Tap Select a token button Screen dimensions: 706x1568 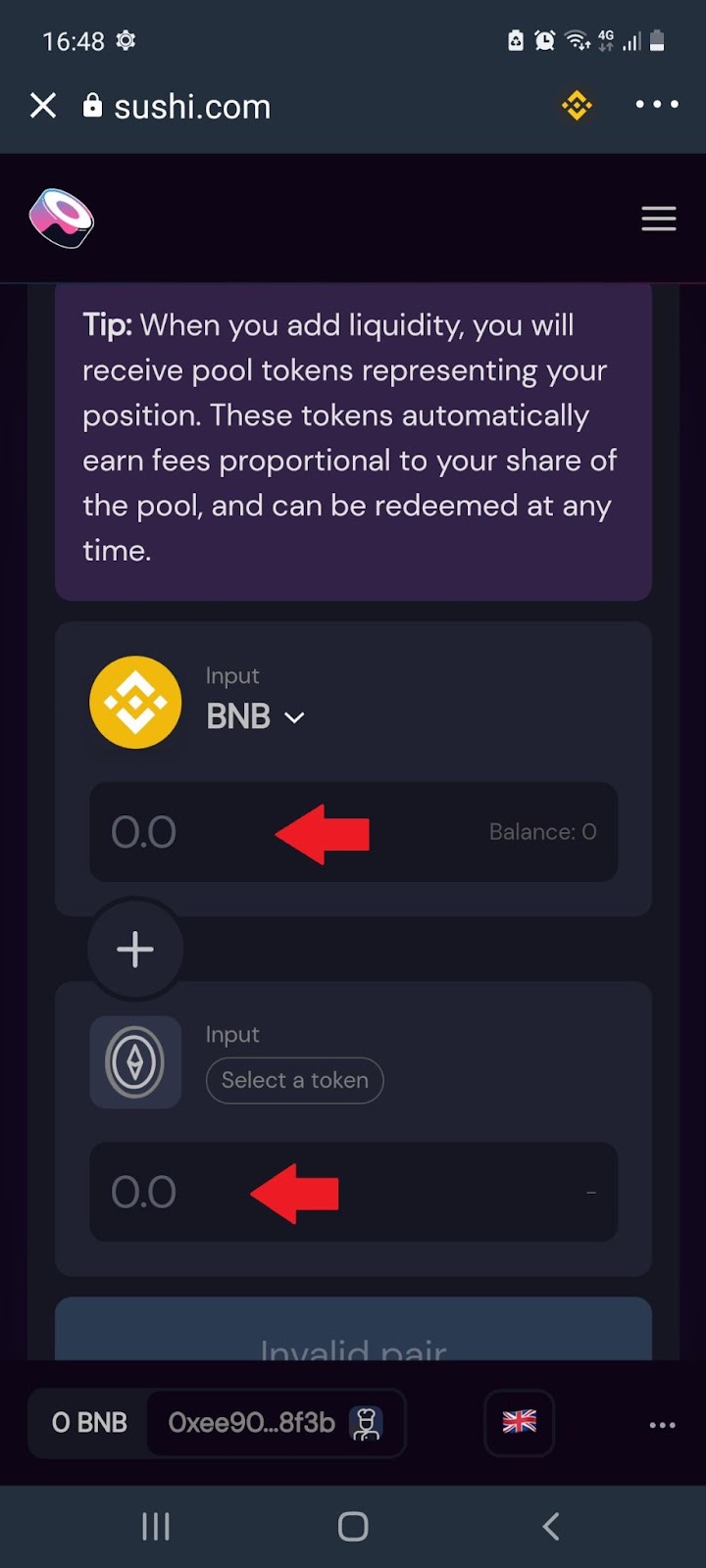coord(294,1080)
